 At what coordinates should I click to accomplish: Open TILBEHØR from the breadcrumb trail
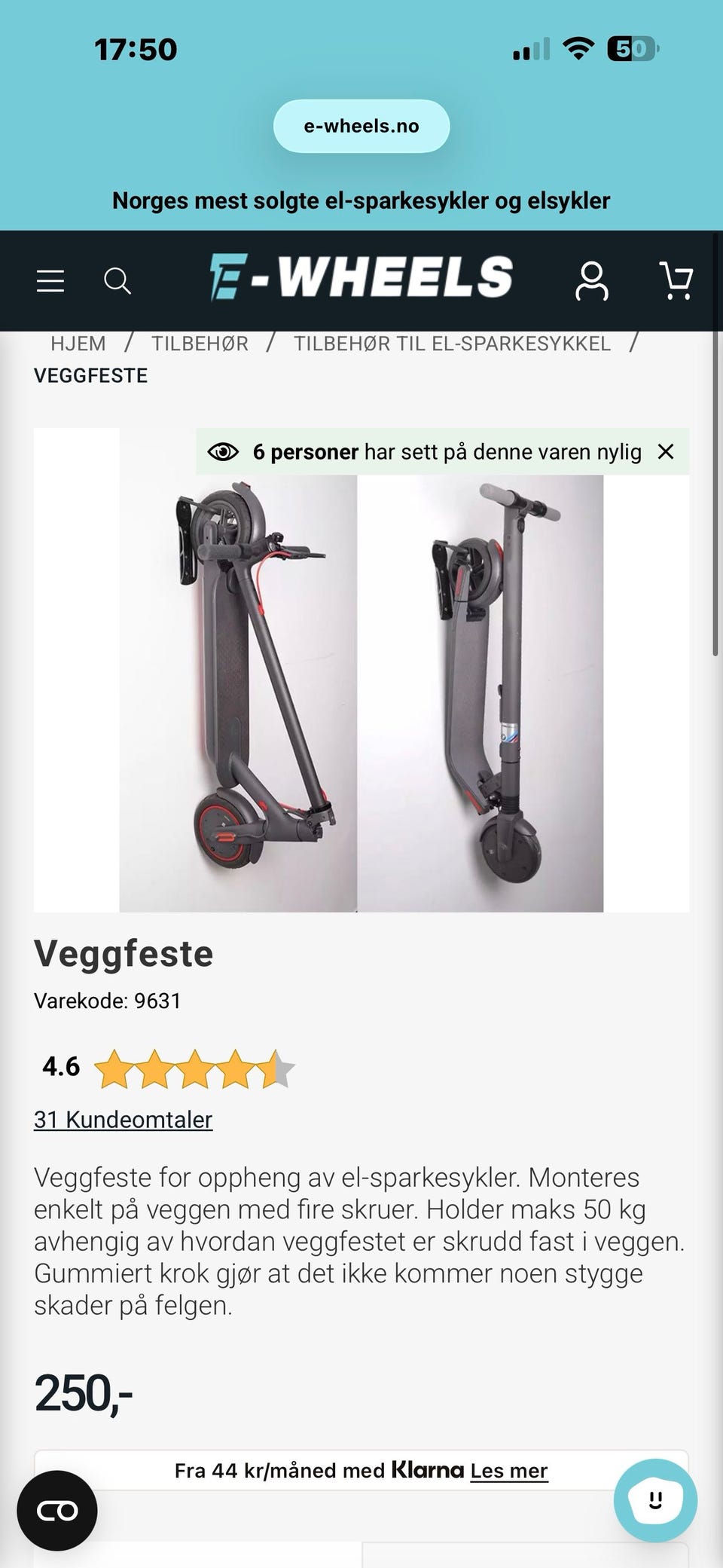[x=200, y=343]
